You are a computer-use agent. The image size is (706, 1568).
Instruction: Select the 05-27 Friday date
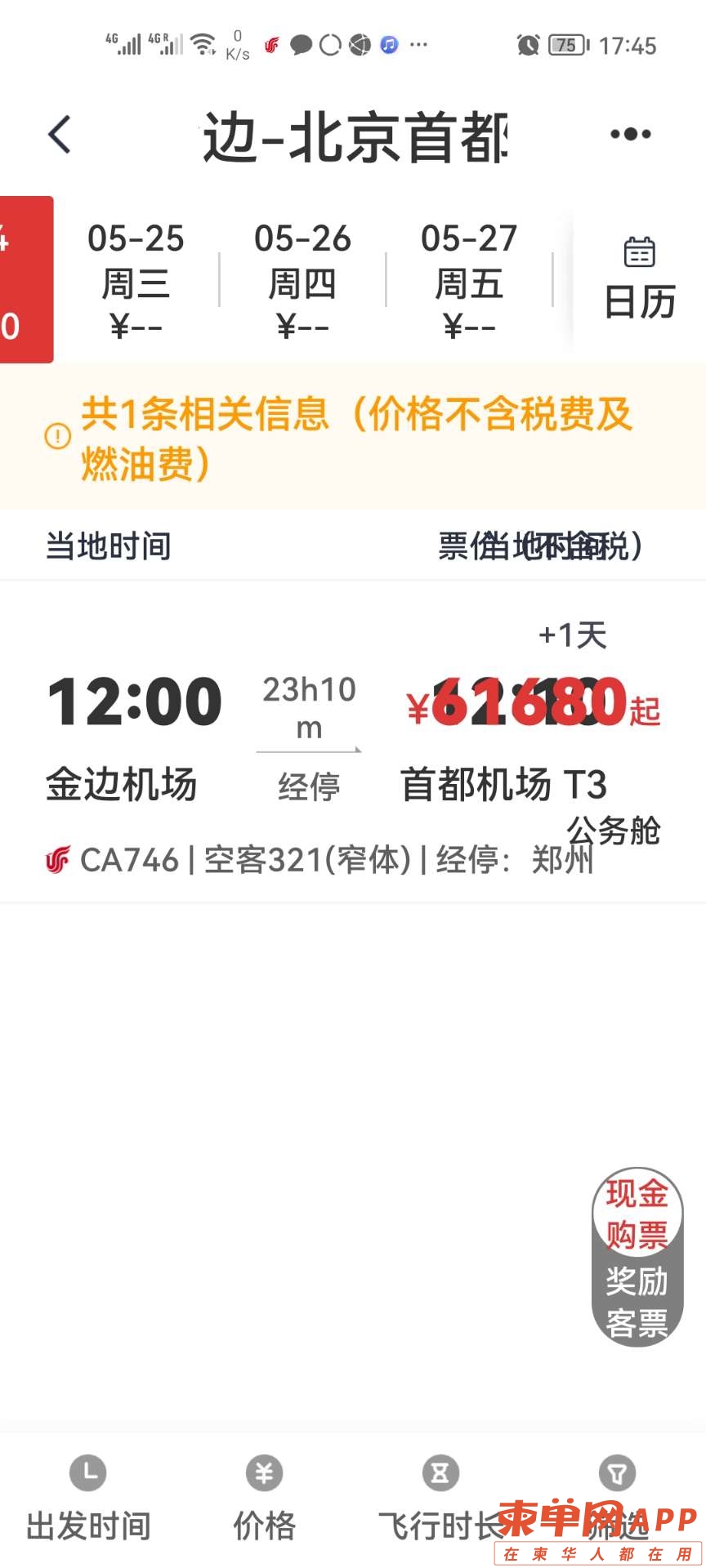[x=469, y=280]
